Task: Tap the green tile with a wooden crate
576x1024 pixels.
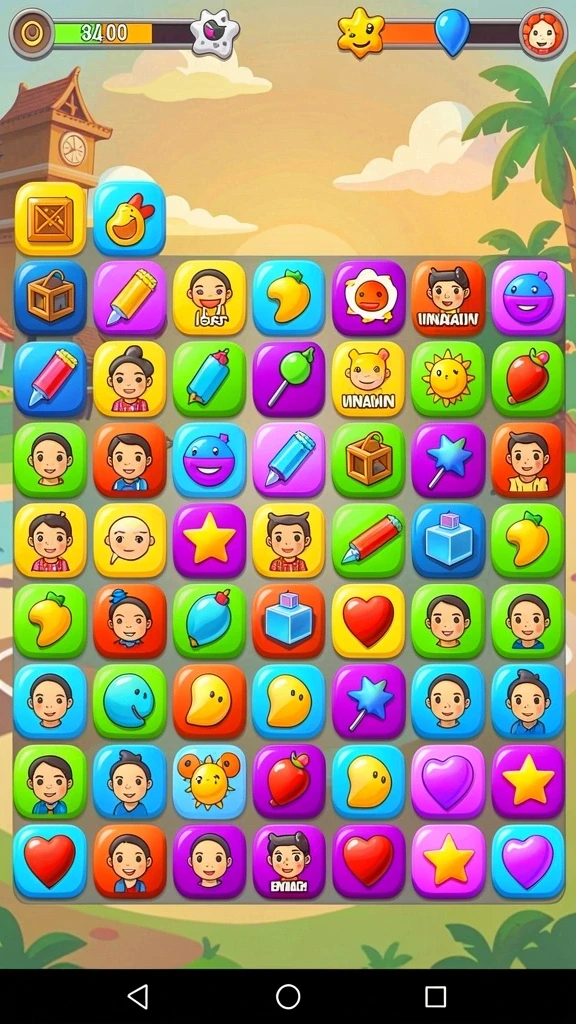Action: pyautogui.click(x=368, y=460)
